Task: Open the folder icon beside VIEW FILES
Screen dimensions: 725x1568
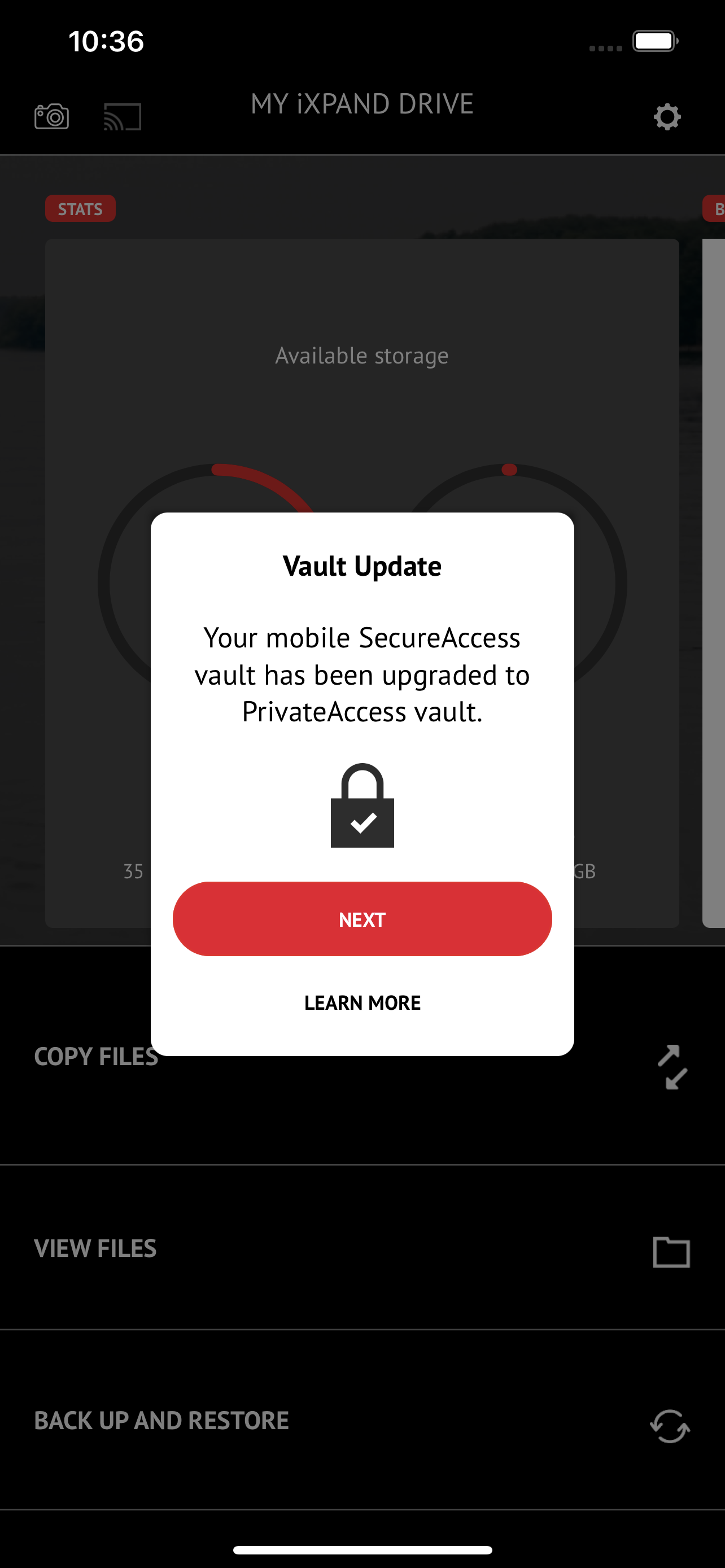Action: [671, 1251]
